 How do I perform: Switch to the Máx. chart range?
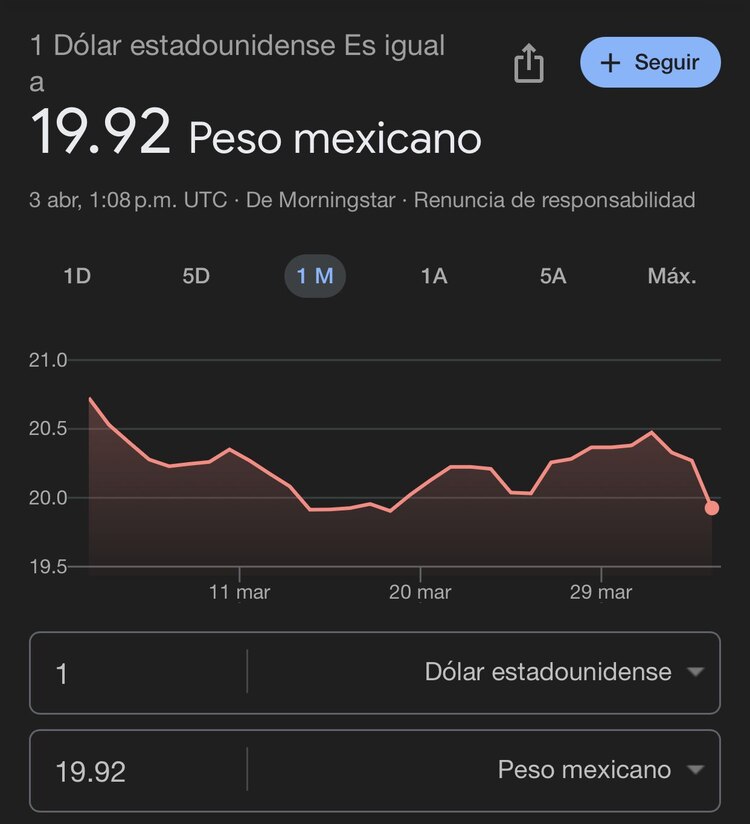click(672, 276)
